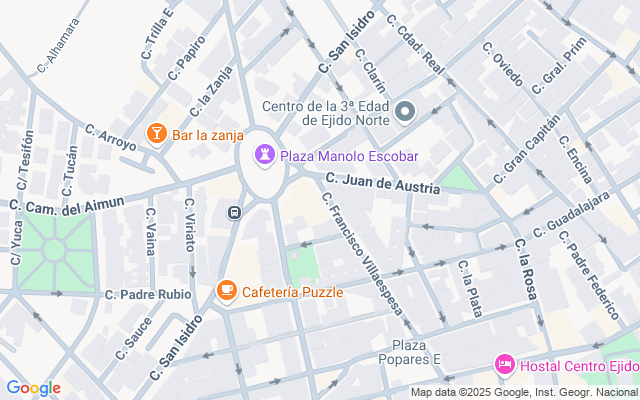Open the Bar la zanja place marker
This screenshot has width=640, height=400.
click(157, 133)
